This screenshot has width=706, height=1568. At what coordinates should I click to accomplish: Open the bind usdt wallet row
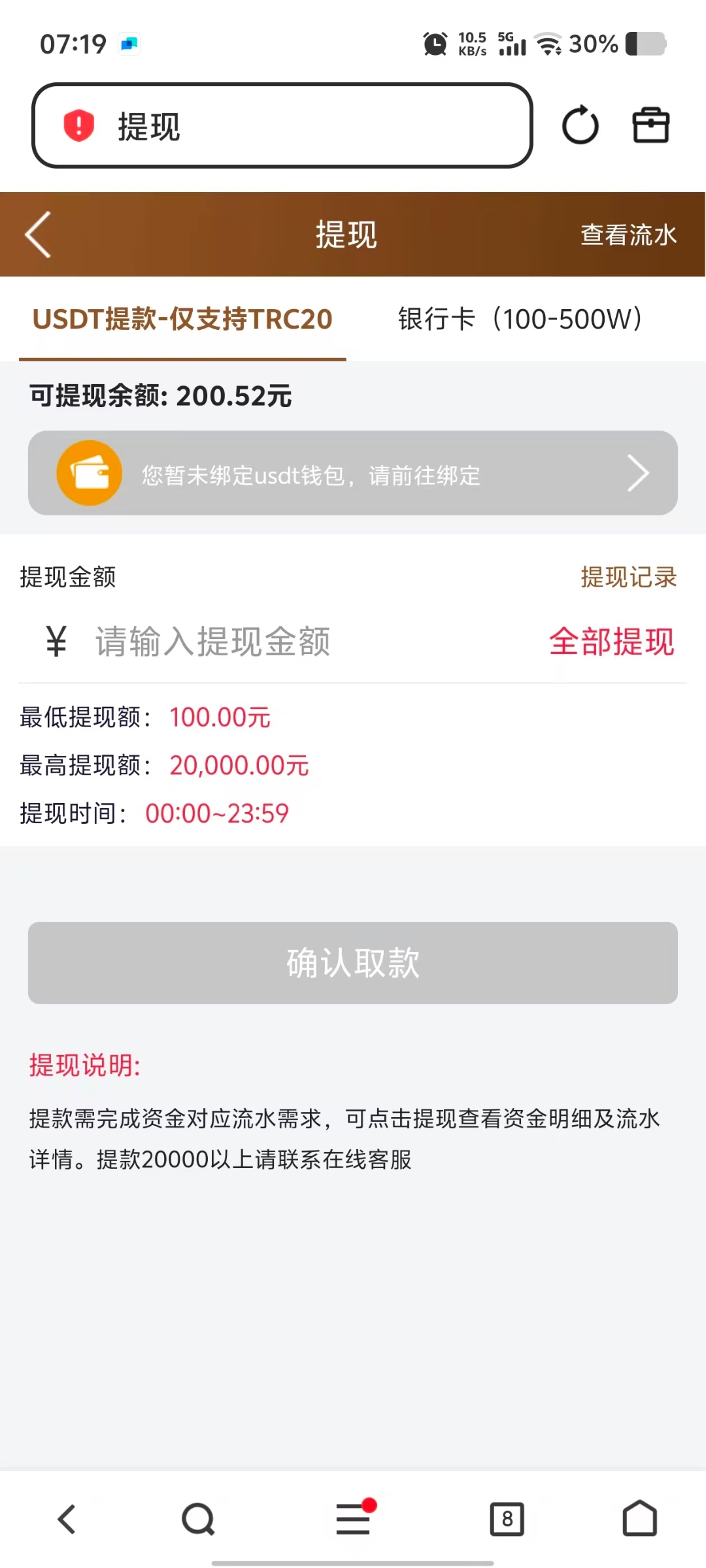coord(352,473)
